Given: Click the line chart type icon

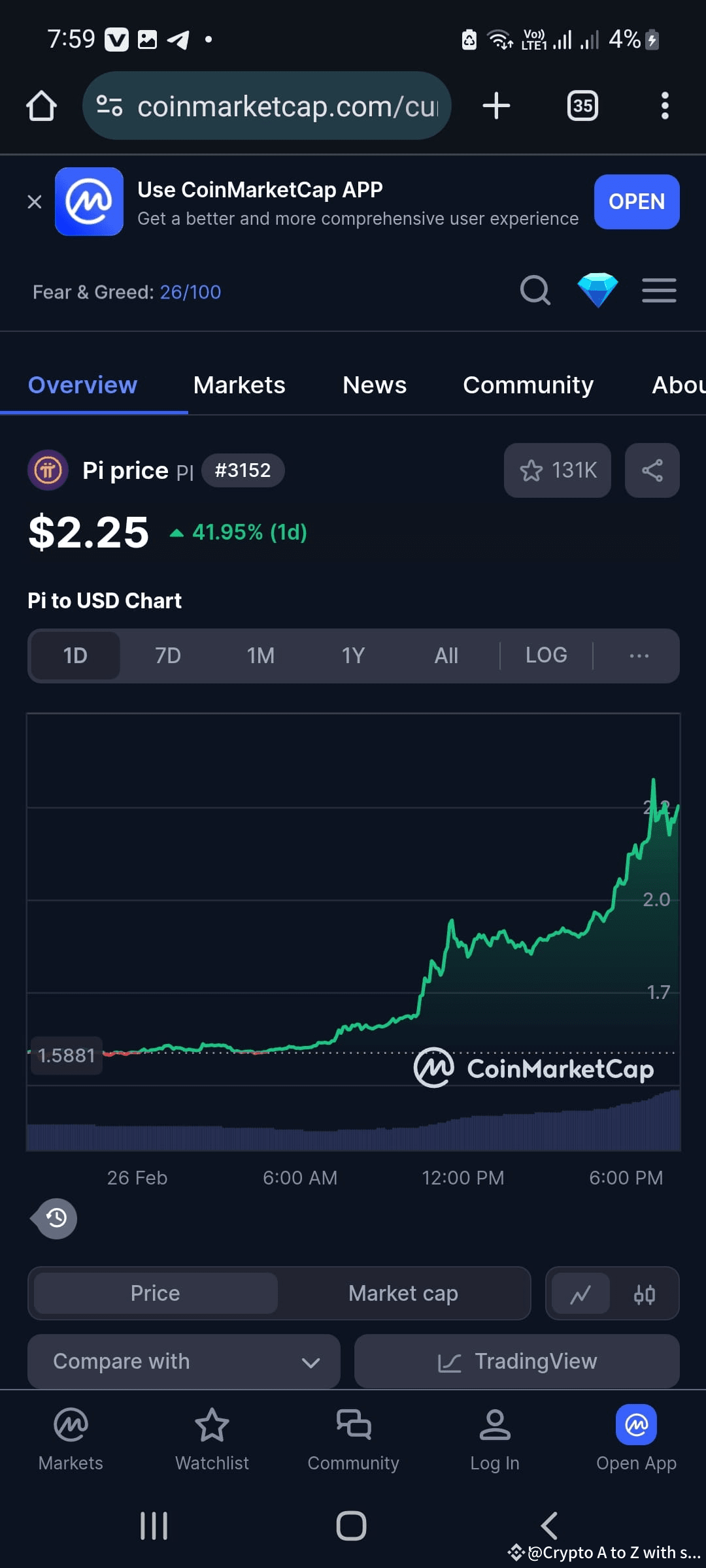Looking at the screenshot, I should [580, 1293].
